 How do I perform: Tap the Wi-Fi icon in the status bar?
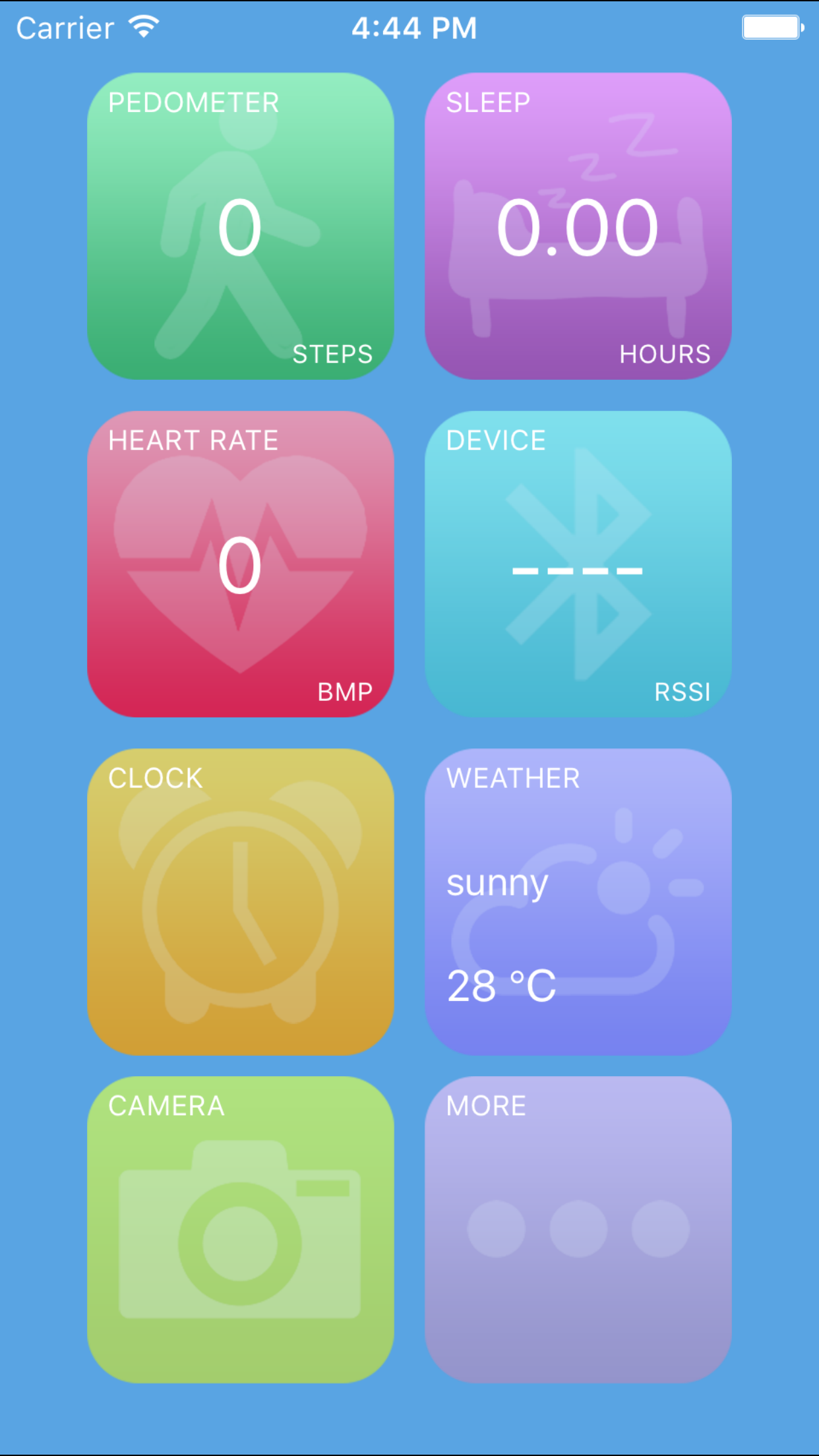click(144, 25)
